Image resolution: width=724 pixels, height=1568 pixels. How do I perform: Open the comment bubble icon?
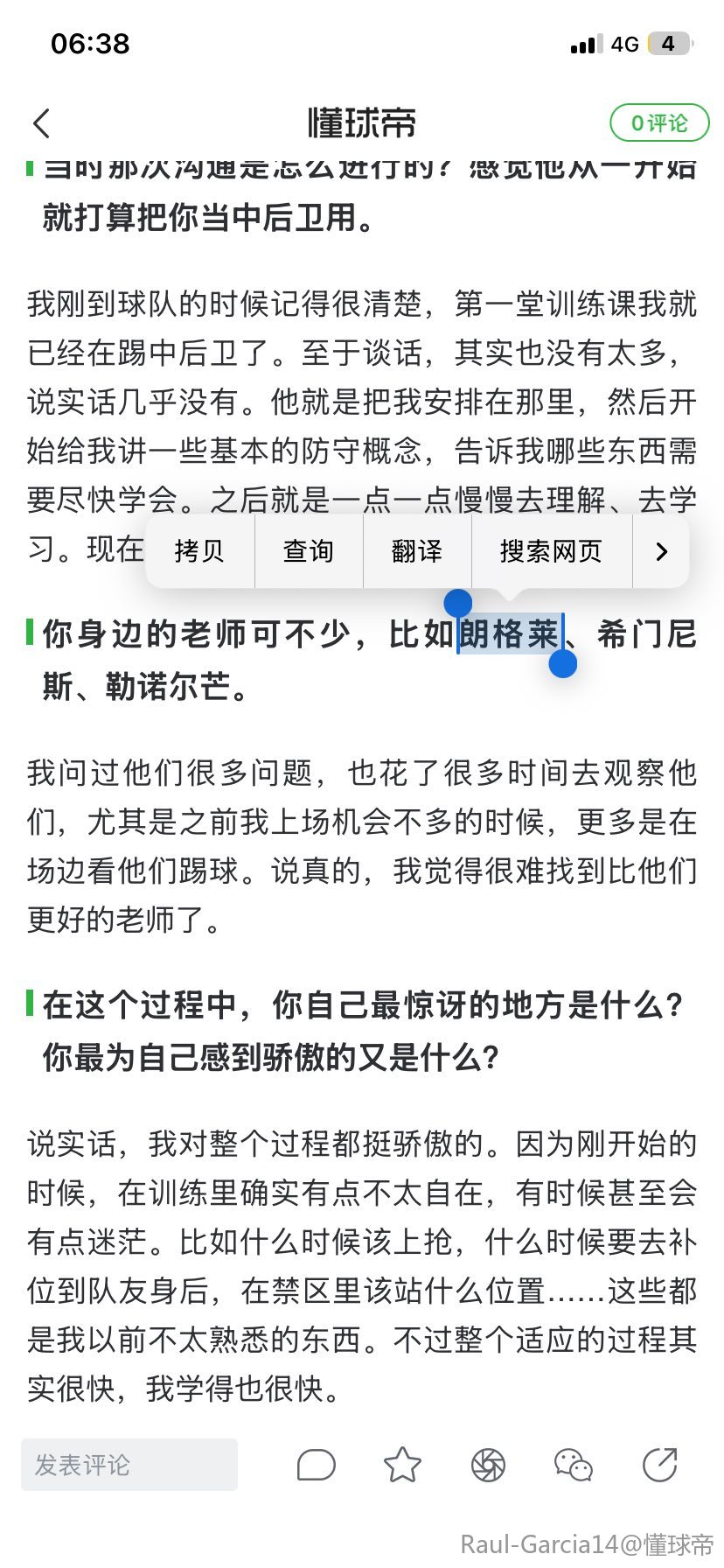tap(316, 1465)
